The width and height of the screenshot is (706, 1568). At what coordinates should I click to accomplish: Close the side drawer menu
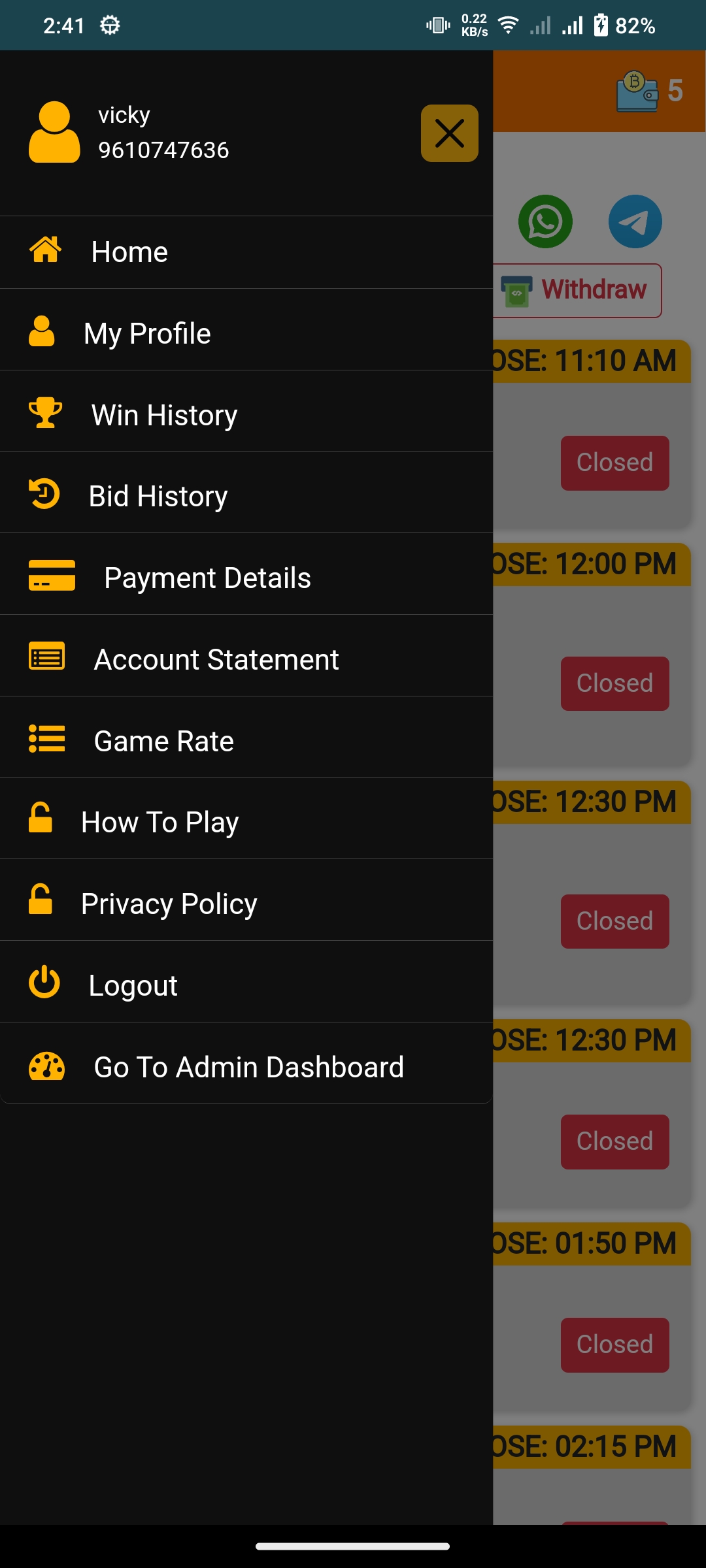(x=449, y=133)
